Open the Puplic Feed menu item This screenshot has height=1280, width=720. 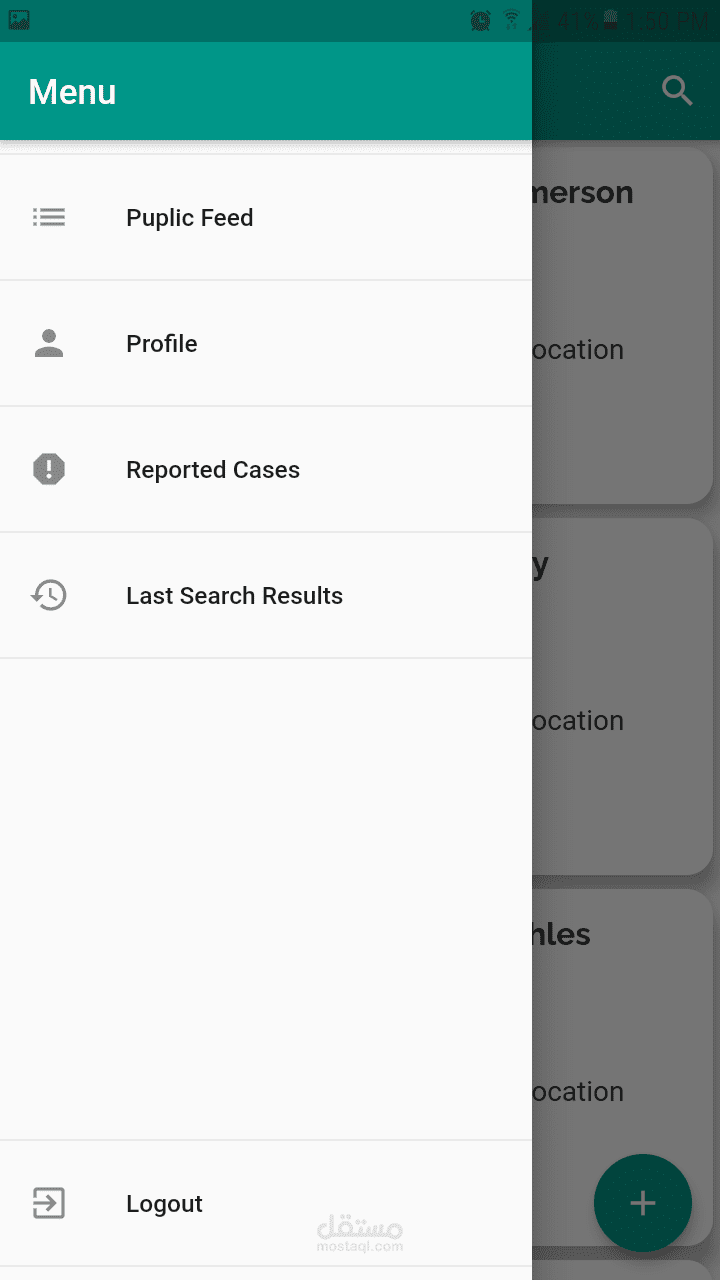pyautogui.click(x=189, y=218)
